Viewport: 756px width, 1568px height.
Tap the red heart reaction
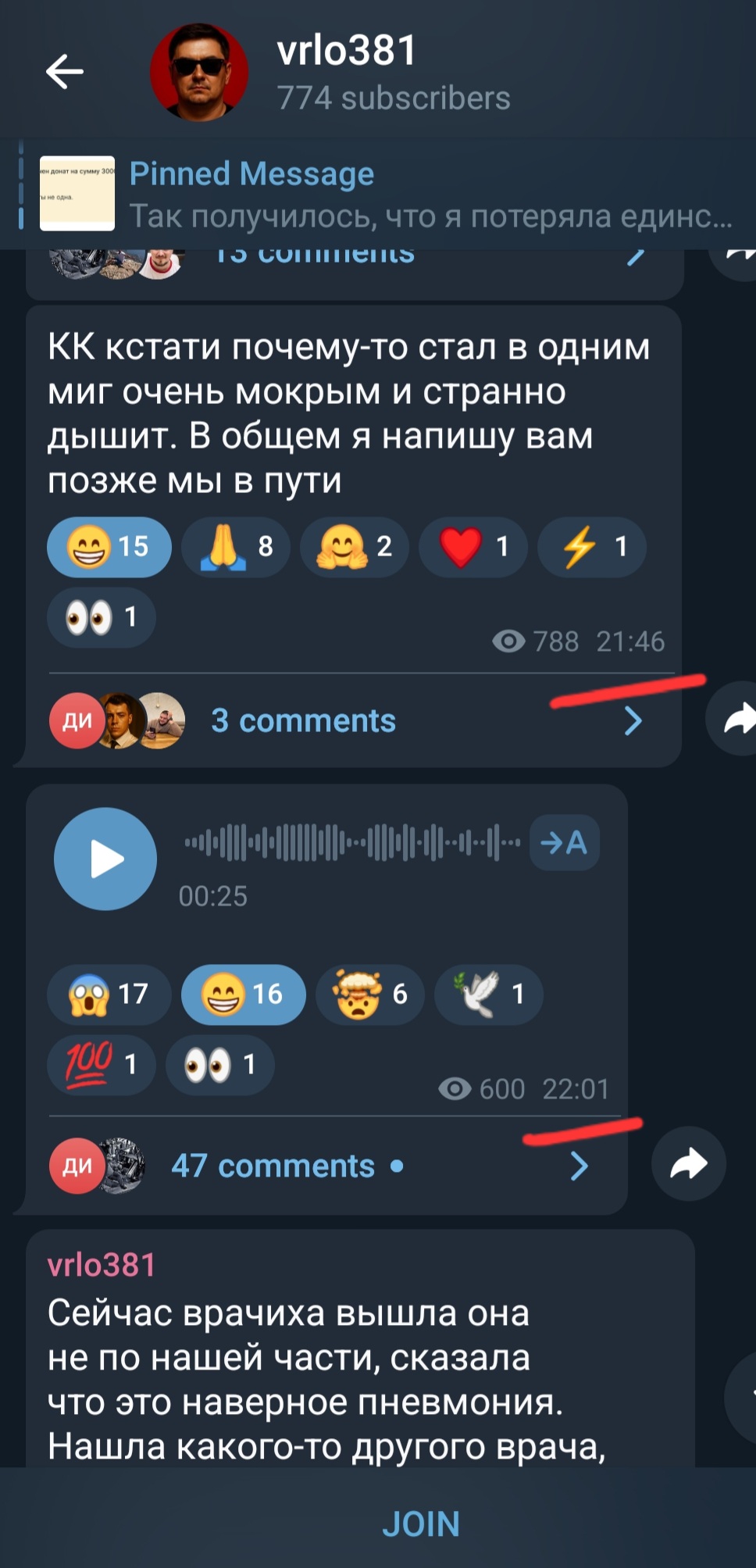pos(473,547)
